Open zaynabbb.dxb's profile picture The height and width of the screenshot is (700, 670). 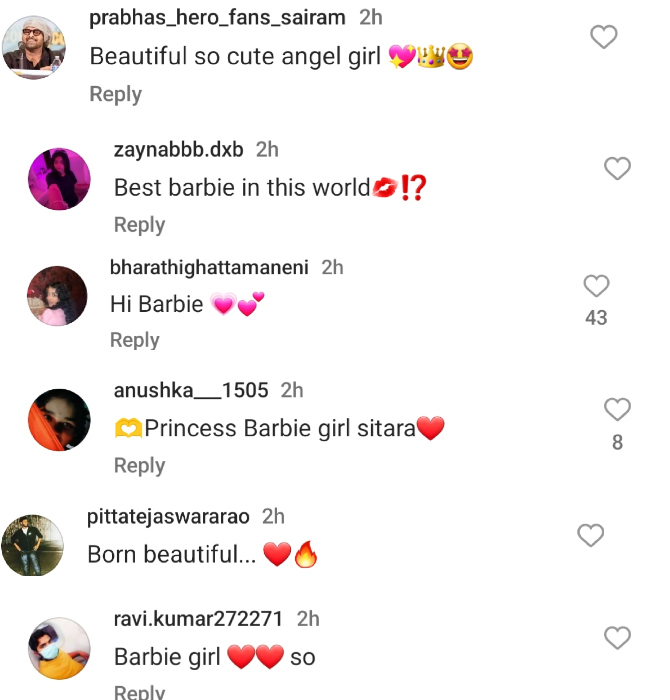[59, 179]
